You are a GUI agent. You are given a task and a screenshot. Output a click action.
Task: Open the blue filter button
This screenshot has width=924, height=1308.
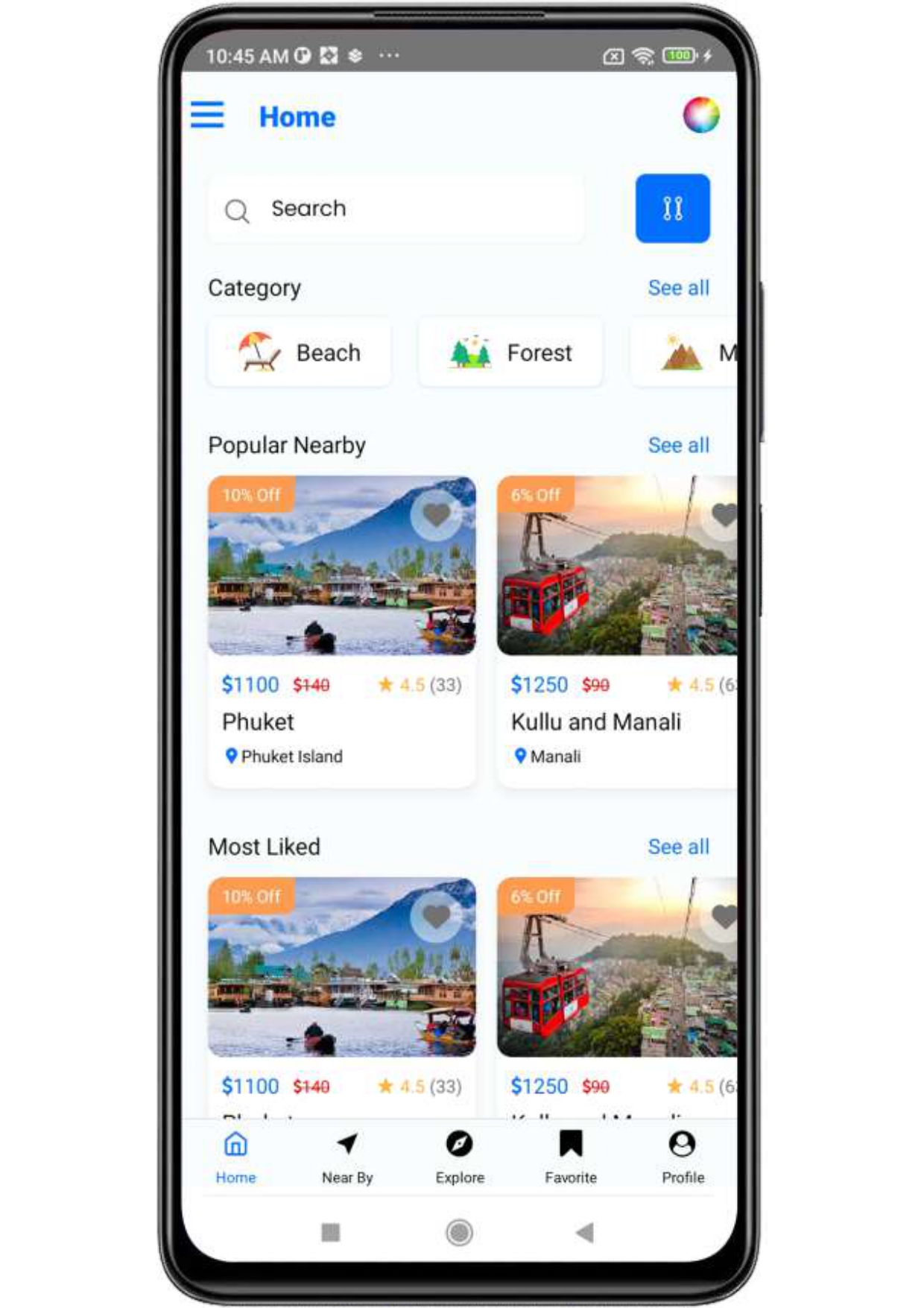click(x=672, y=209)
